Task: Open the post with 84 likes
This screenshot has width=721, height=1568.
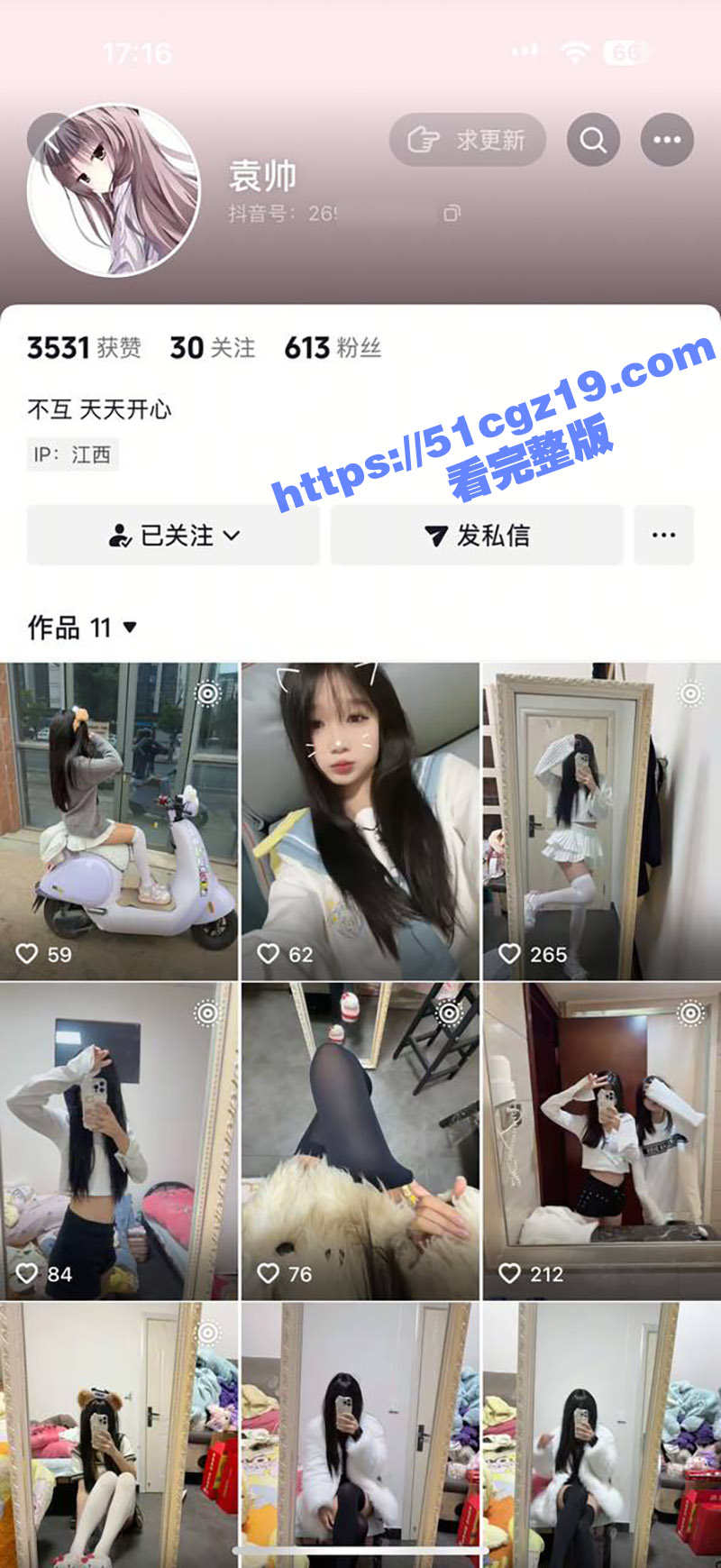Action: pyautogui.click(x=119, y=1141)
